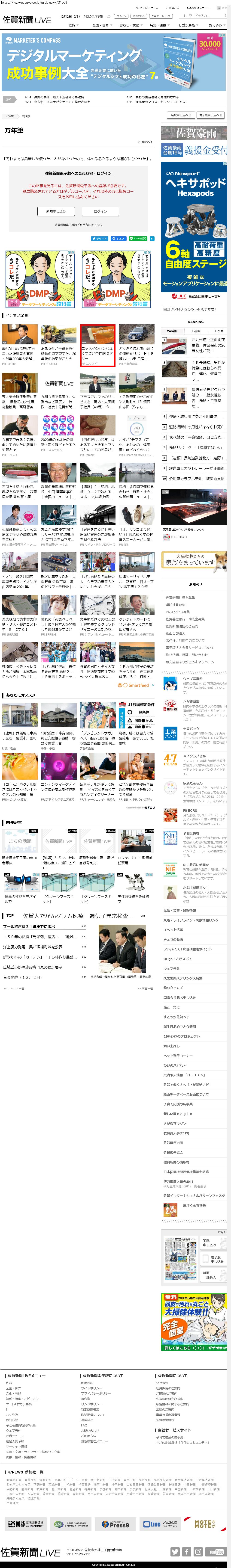Go to HOME in the breadcrumb

9,116
